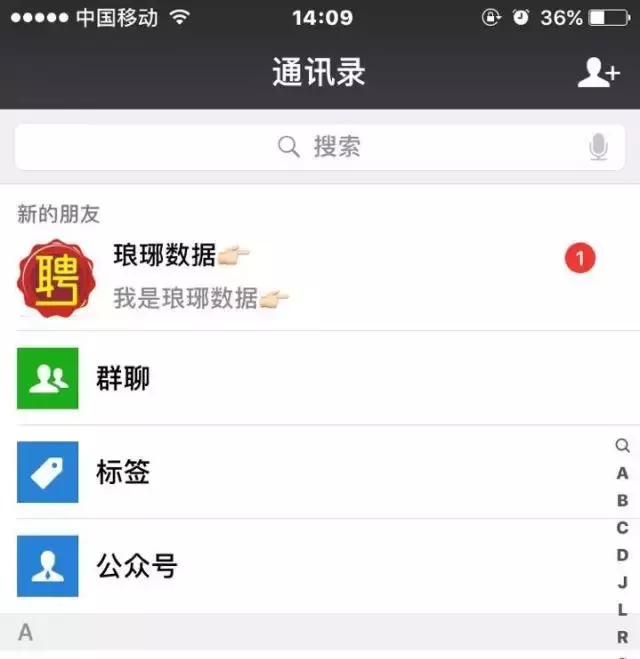Open 标签 tags list
The width and height of the screenshot is (640, 659).
click(300, 472)
